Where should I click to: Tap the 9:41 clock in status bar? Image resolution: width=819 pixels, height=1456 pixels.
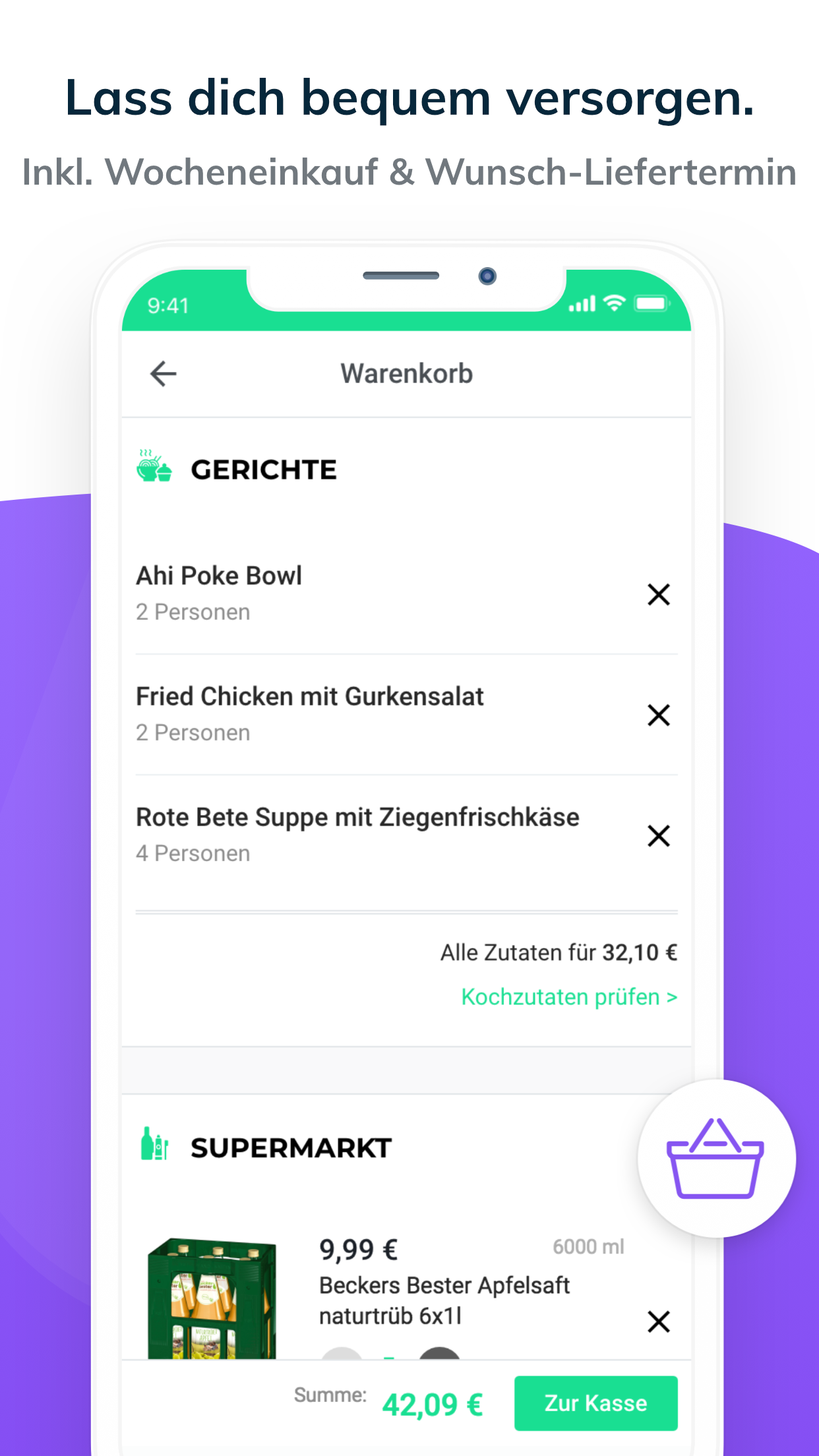[168, 305]
